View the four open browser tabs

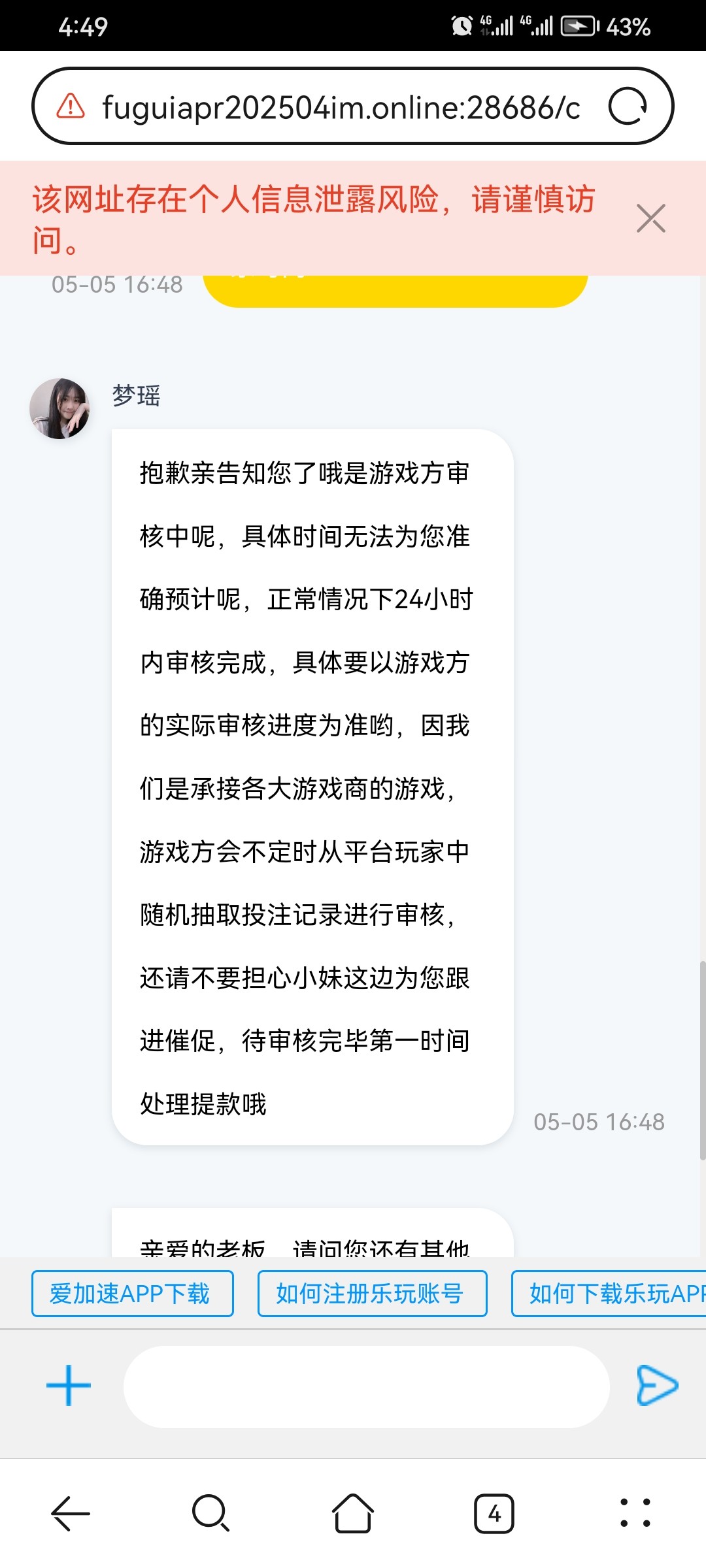tap(494, 1513)
